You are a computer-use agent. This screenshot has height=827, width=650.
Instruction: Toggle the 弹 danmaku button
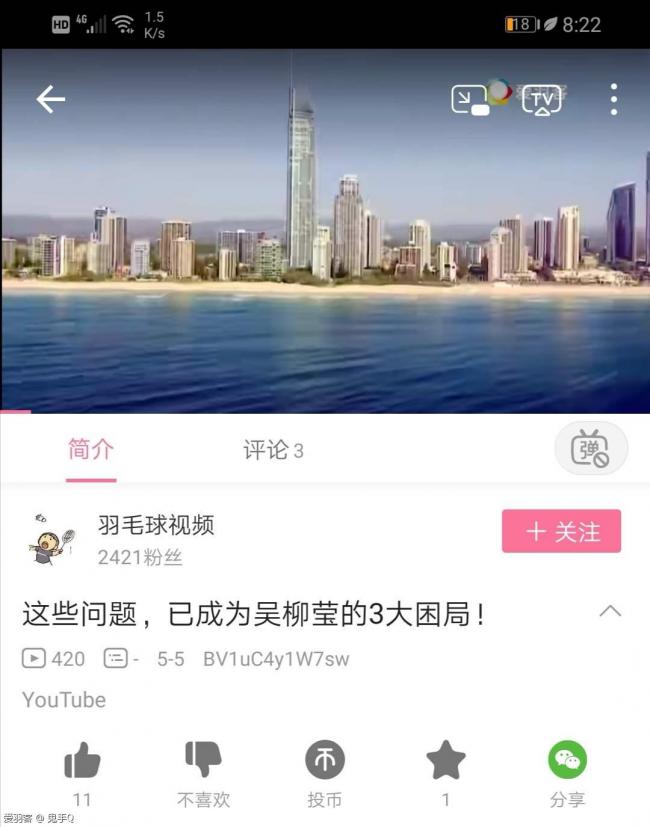click(x=590, y=449)
